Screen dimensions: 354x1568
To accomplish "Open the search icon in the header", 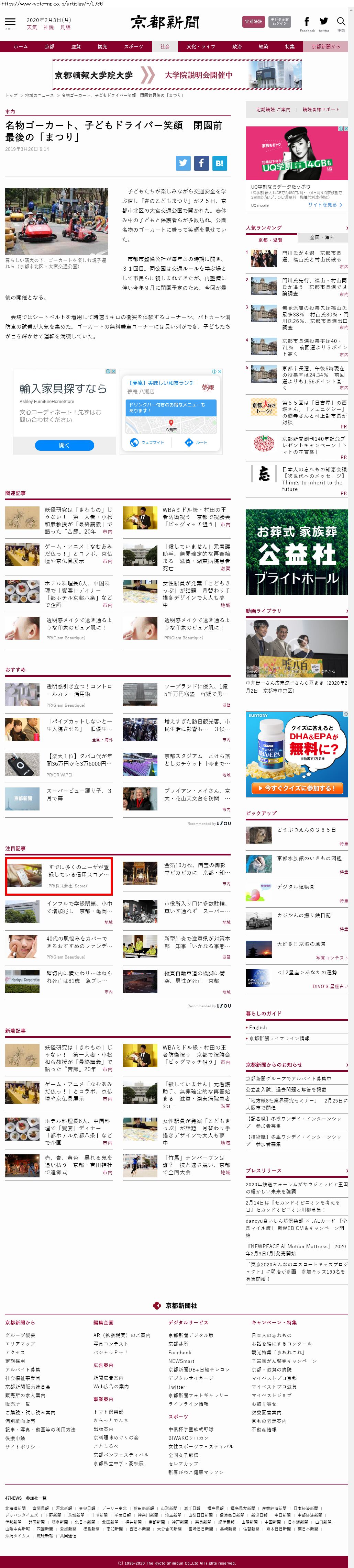I will point(341,22).
